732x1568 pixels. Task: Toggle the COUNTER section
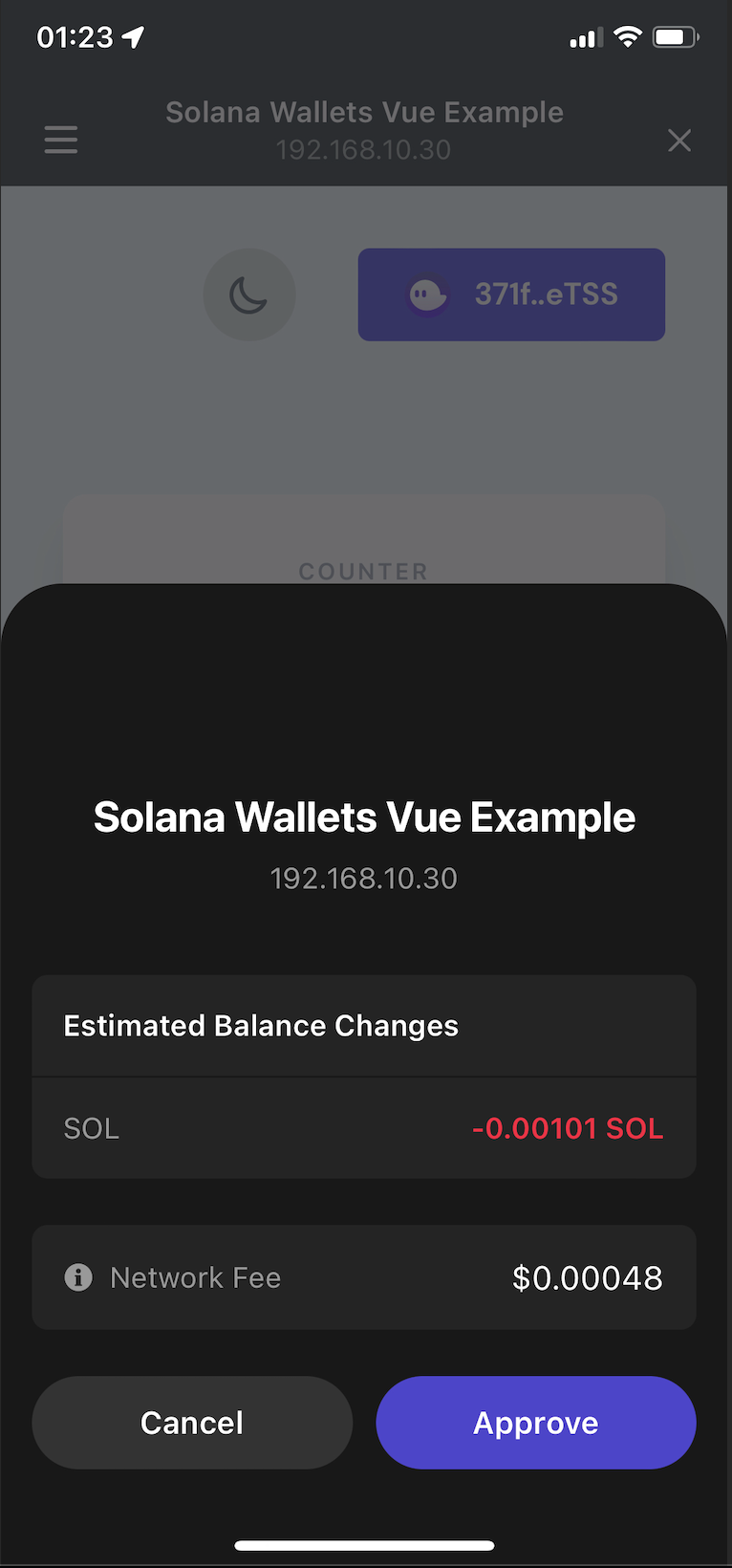pos(363,571)
